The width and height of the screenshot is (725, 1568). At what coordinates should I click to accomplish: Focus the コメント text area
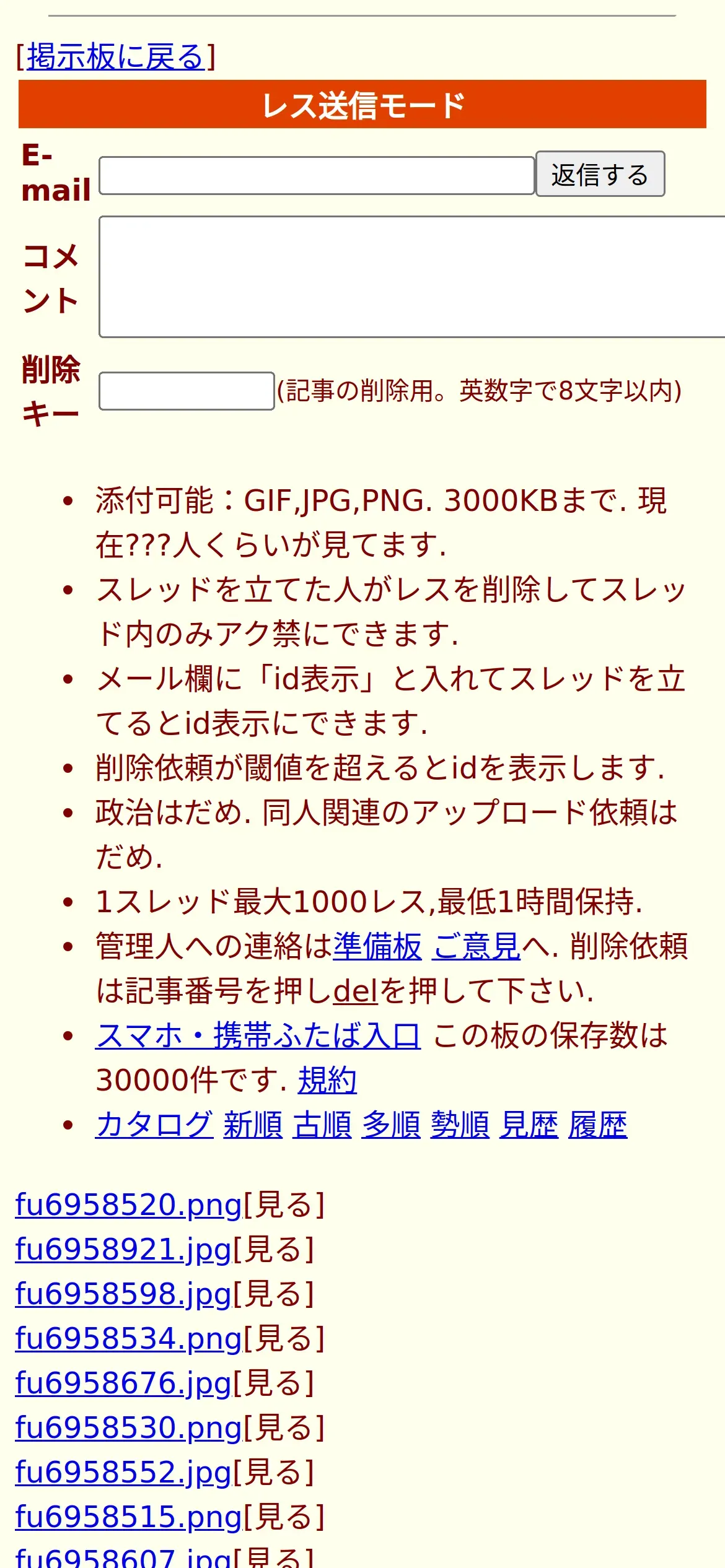pyautogui.click(x=412, y=277)
